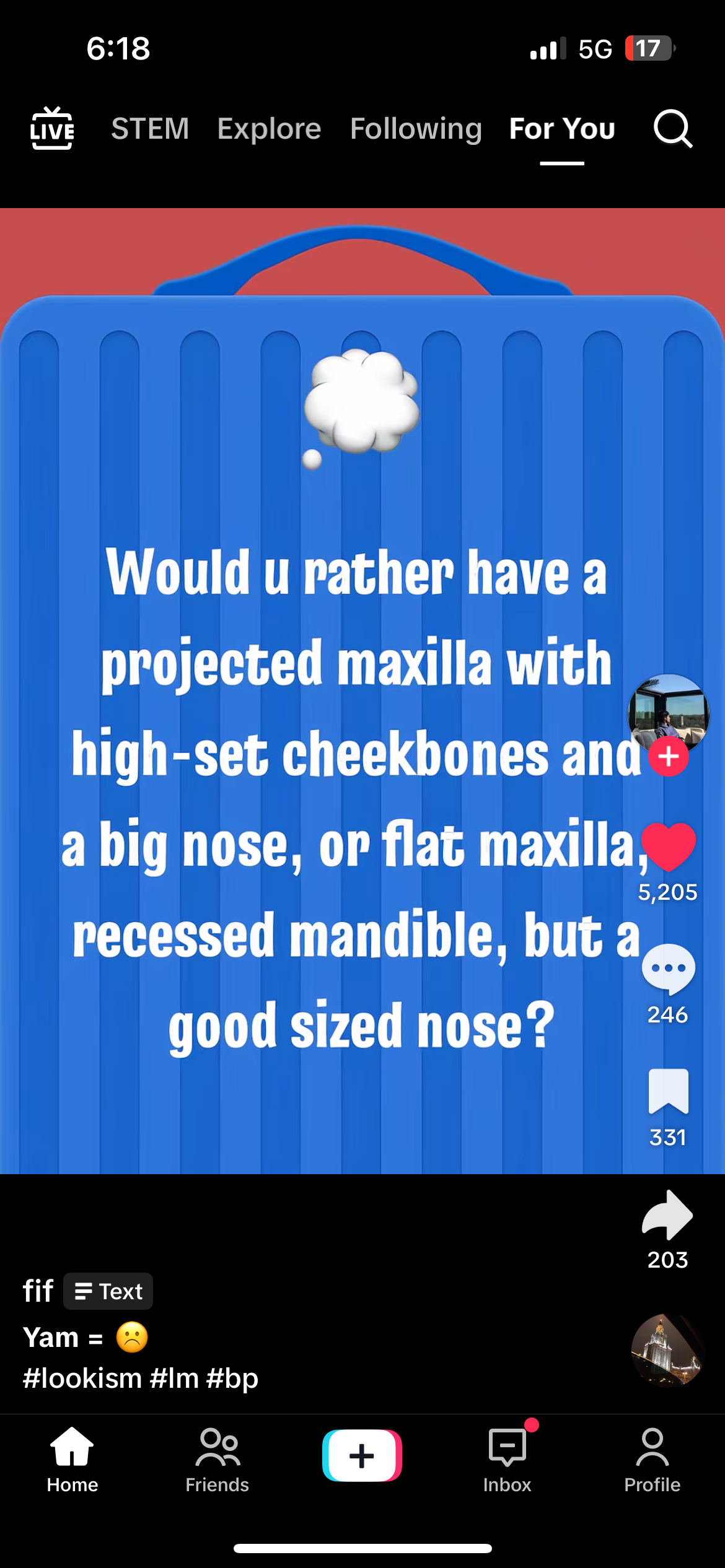Switch to the Explore tab

[x=269, y=129]
